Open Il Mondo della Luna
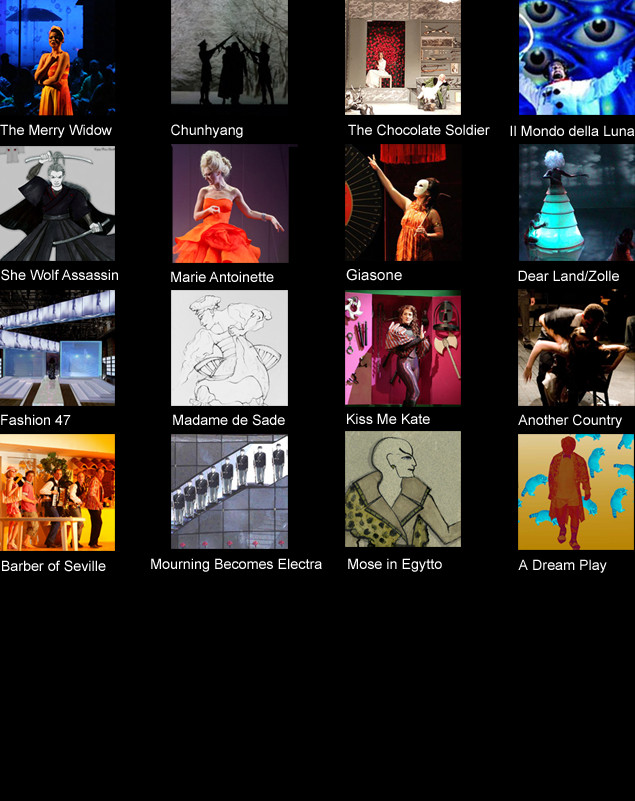The width and height of the screenshot is (635, 801). point(576,57)
